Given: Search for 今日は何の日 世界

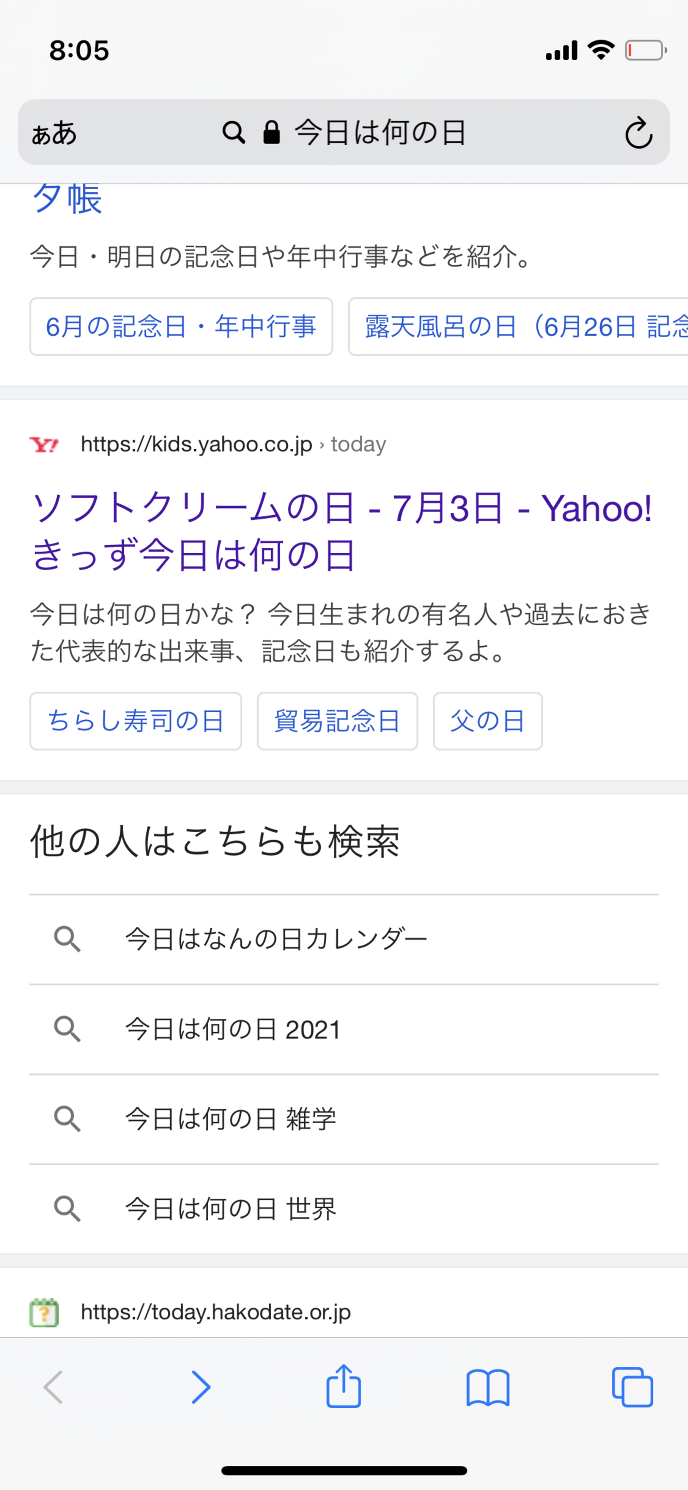Looking at the screenshot, I should click(x=230, y=1209).
